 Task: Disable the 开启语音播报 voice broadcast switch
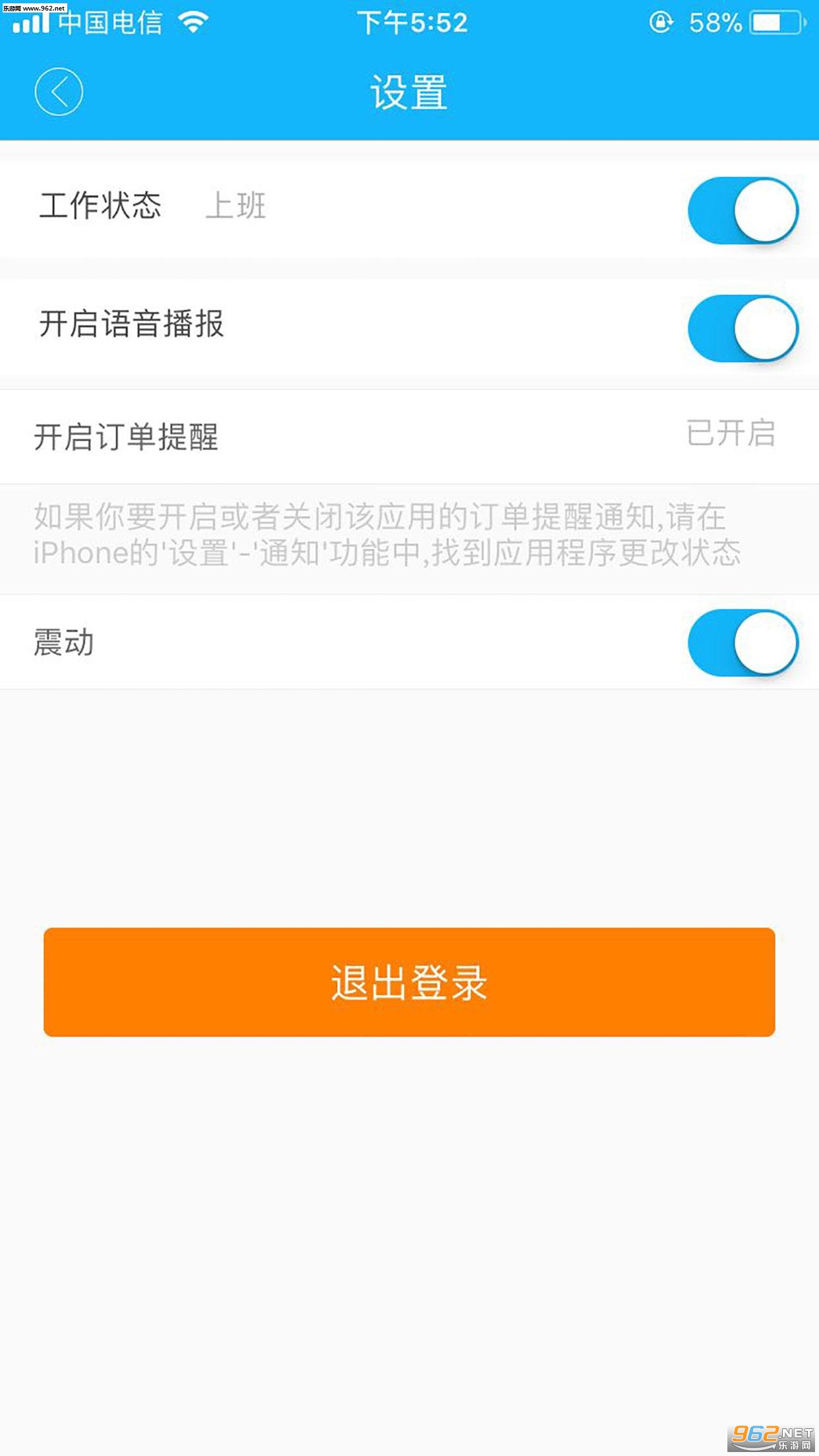point(743,328)
